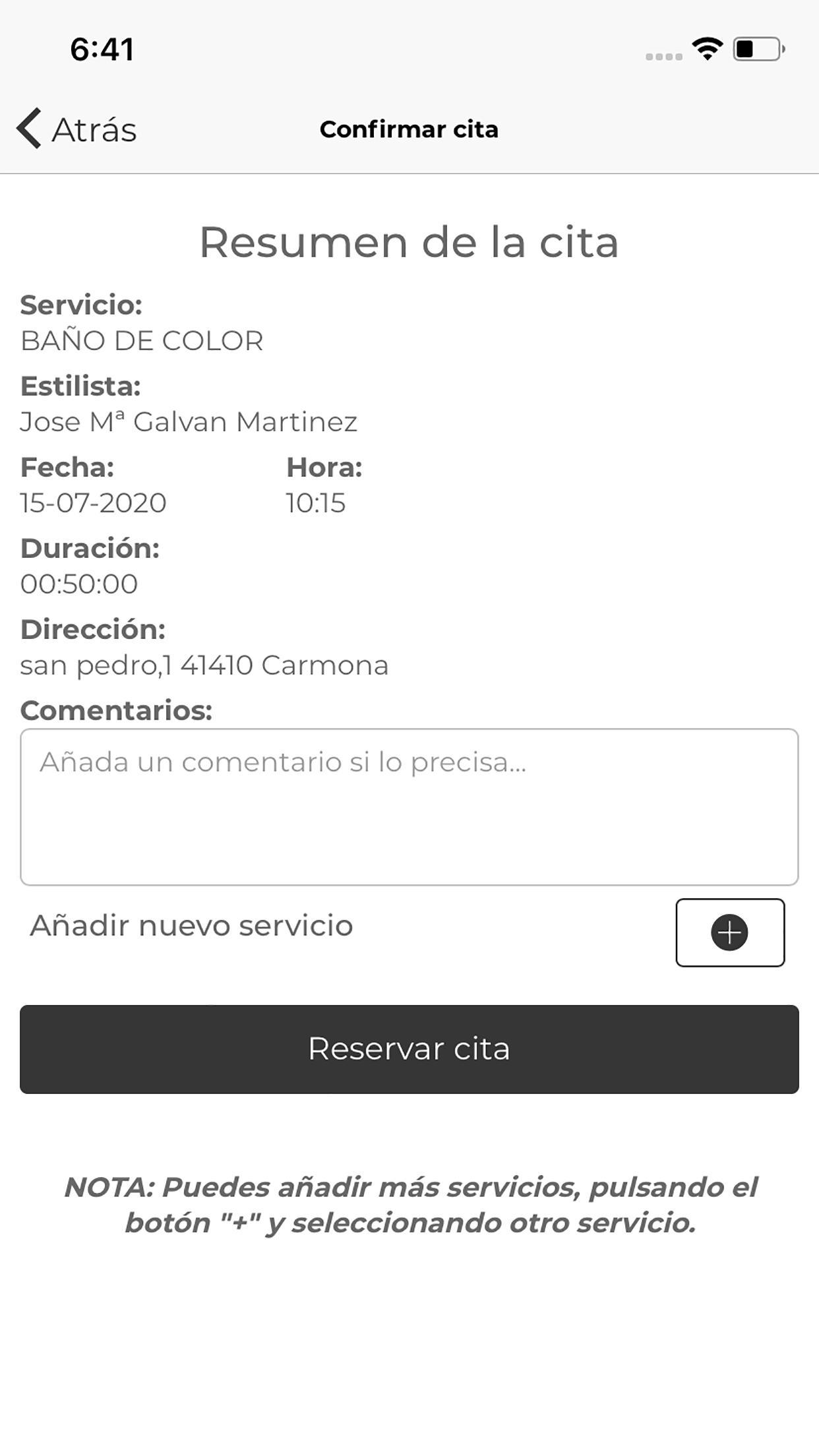Go back with the Atrás button
Image resolution: width=819 pixels, height=1456 pixels.
(x=76, y=129)
